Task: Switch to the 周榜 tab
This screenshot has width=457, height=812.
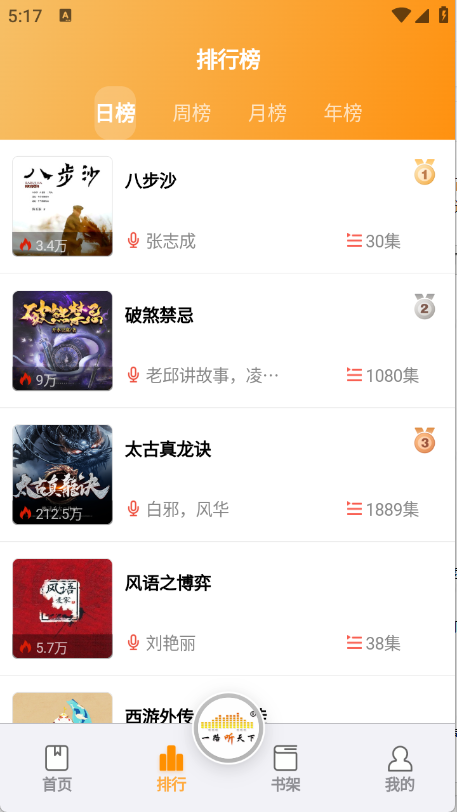Action: click(x=191, y=113)
